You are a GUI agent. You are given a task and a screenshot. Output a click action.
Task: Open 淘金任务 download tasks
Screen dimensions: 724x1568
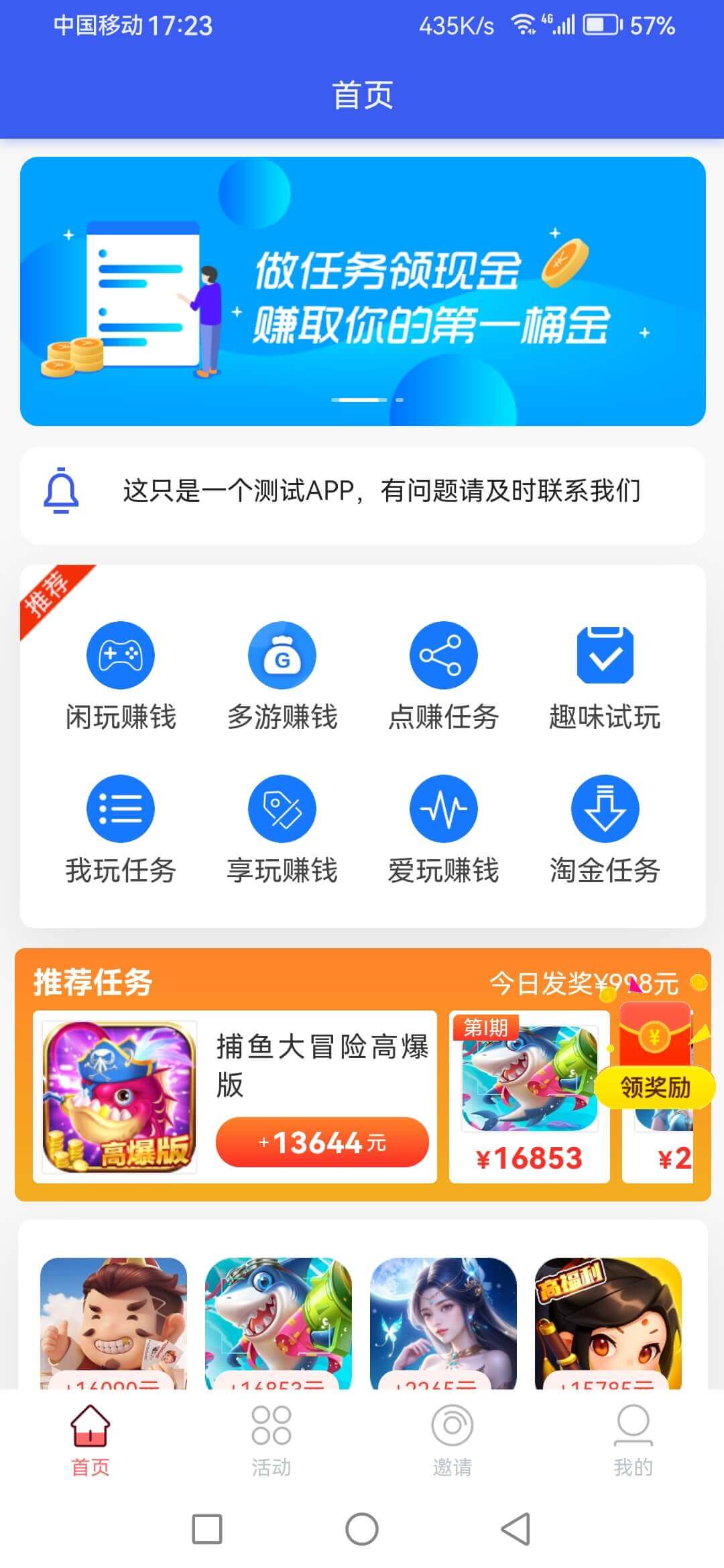pyautogui.click(x=605, y=829)
